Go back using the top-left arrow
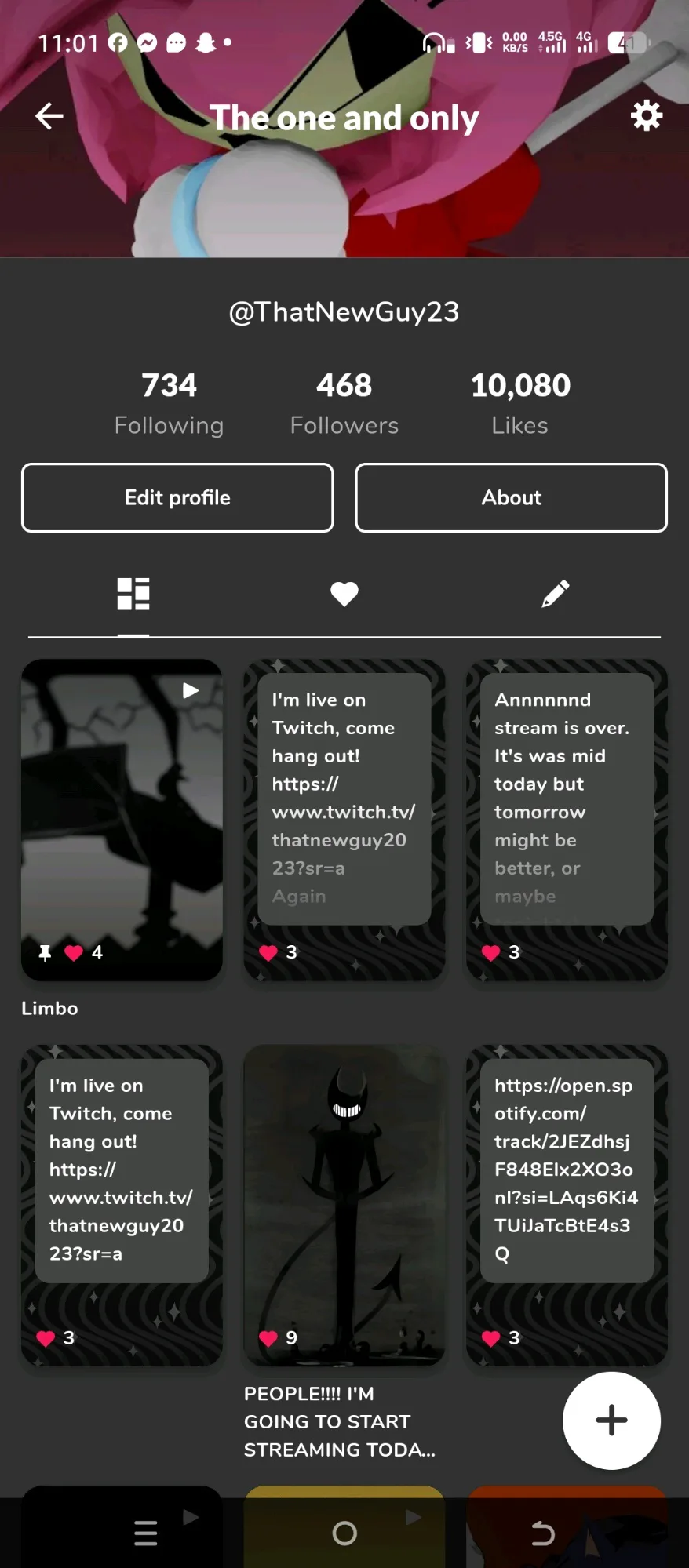This screenshot has height=1568, width=689. coord(49,116)
